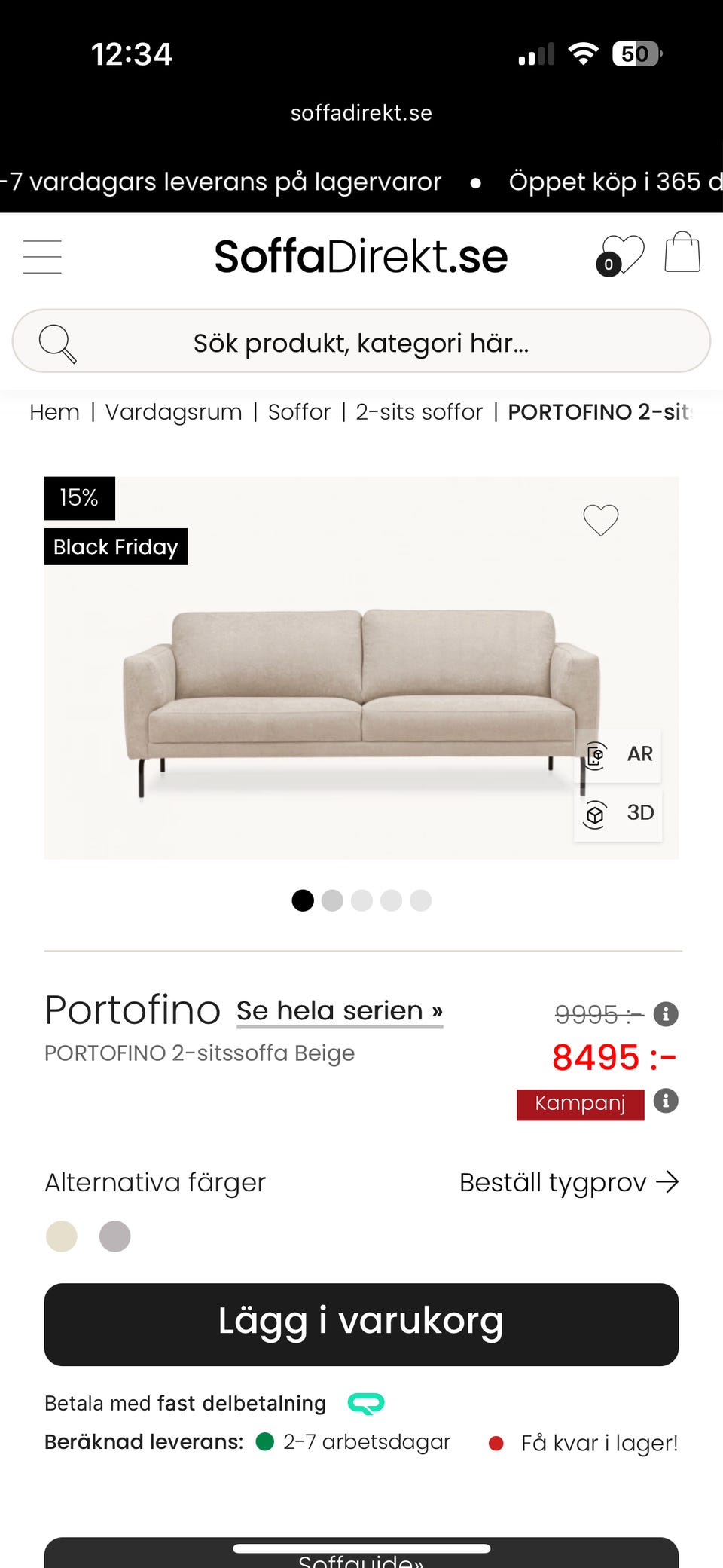Screen dimensions: 723x1568
Task: Go to the Hem breadcrumb
Action: point(54,412)
